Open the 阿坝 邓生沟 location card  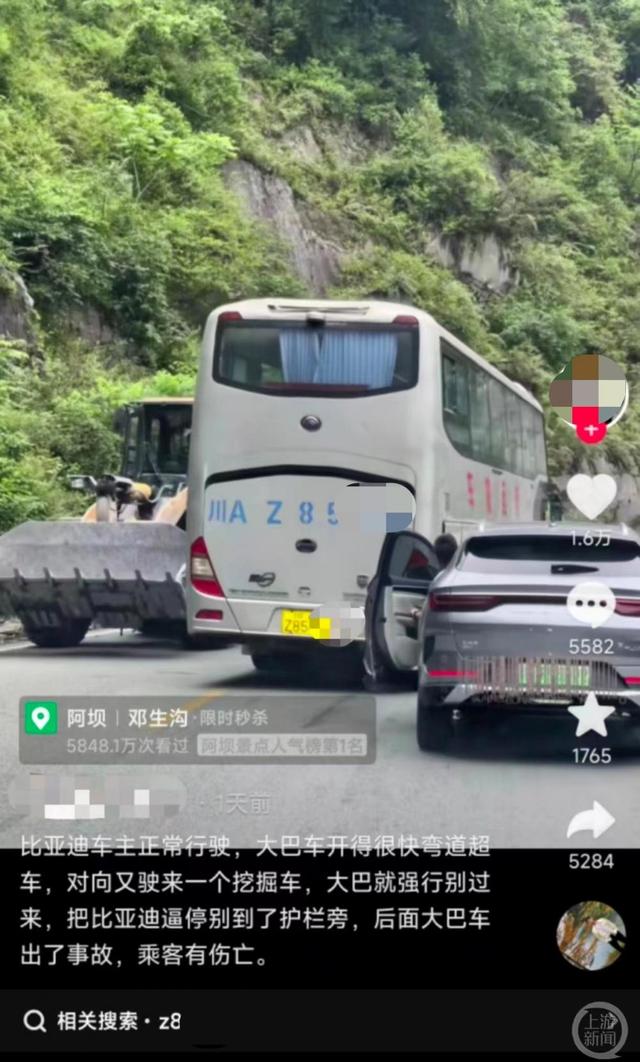click(197, 730)
